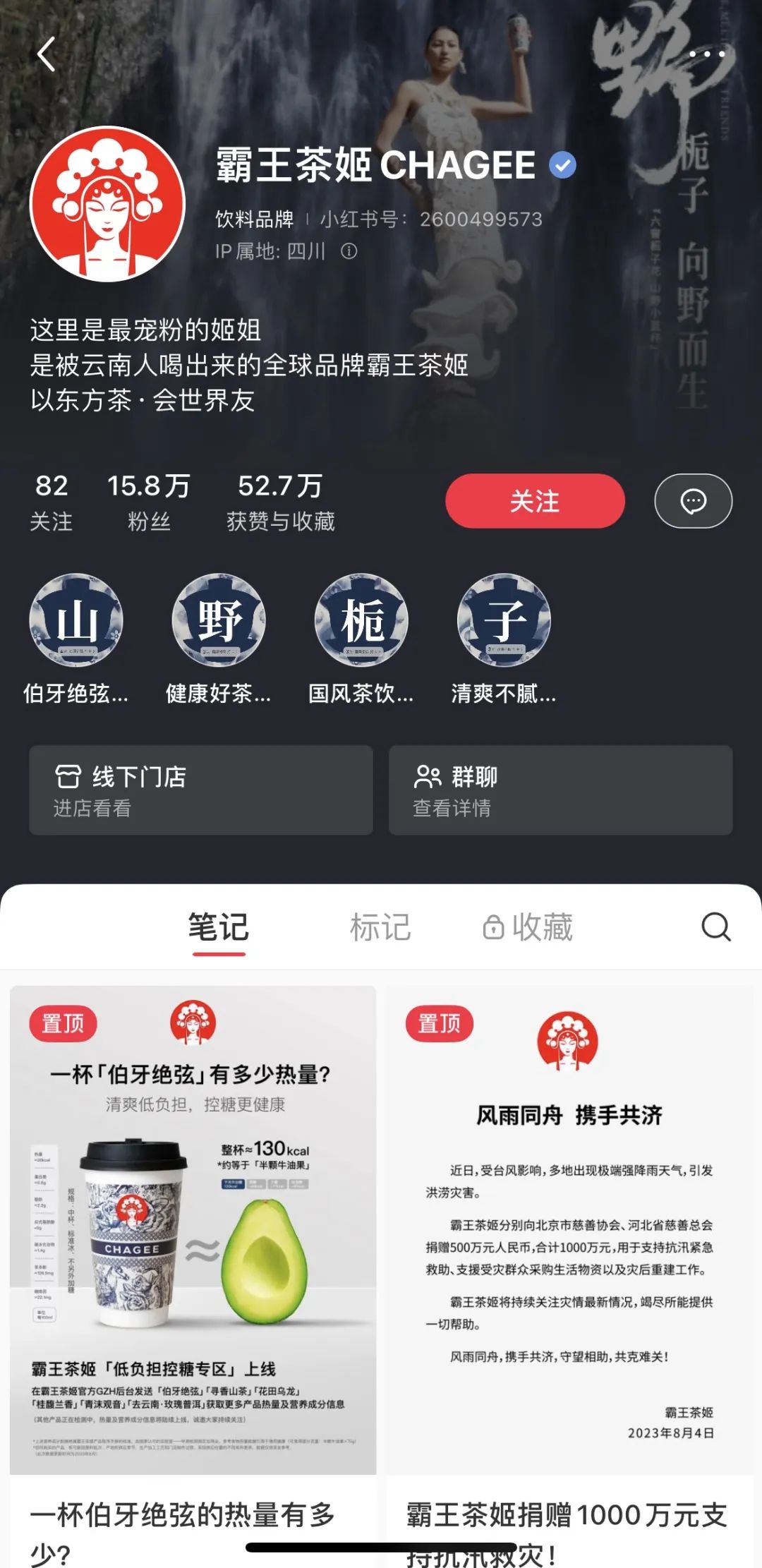Open the 清爽不腻 highlight circle
The width and height of the screenshot is (762, 1568).
(x=504, y=621)
